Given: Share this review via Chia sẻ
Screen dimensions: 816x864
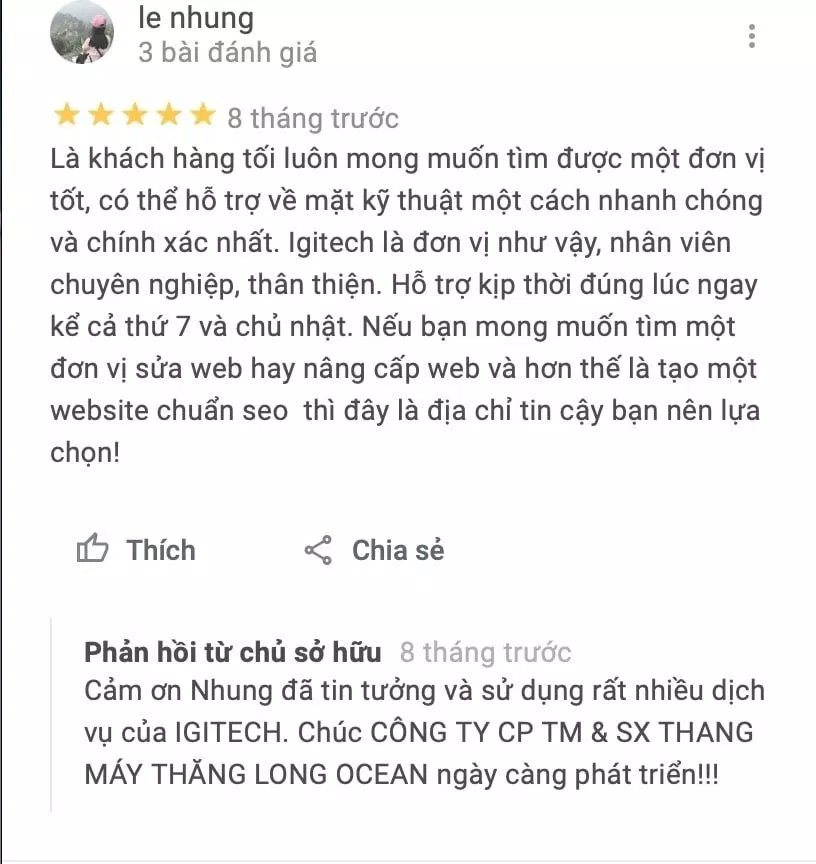Looking at the screenshot, I should pyautogui.click(x=374, y=550).
